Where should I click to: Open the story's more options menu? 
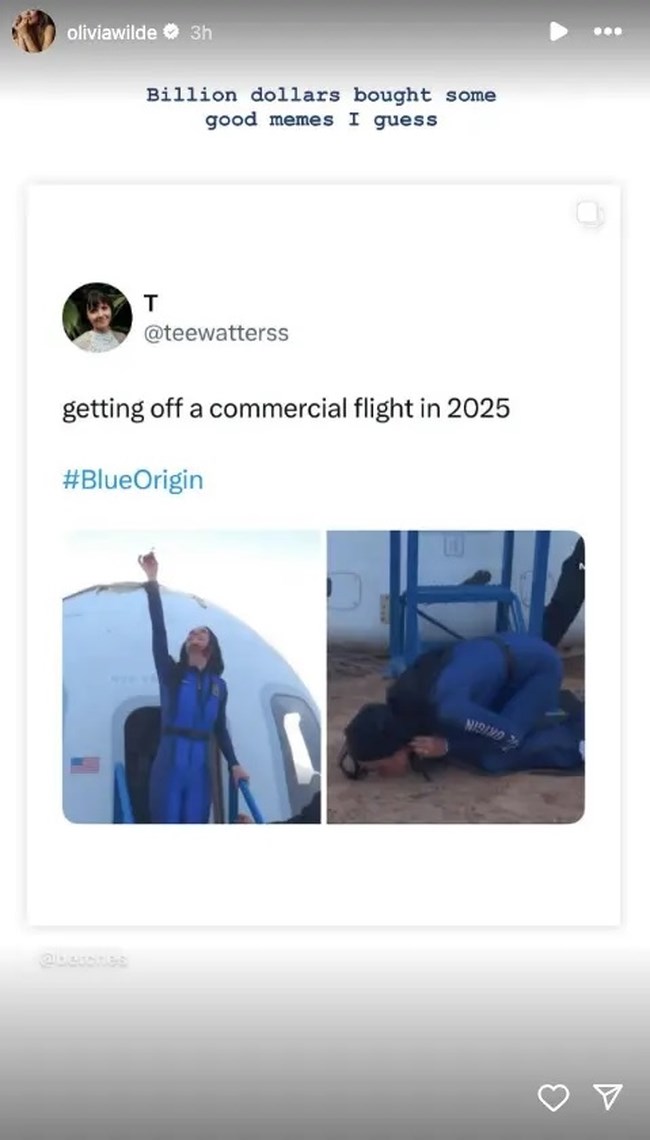(x=607, y=32)
